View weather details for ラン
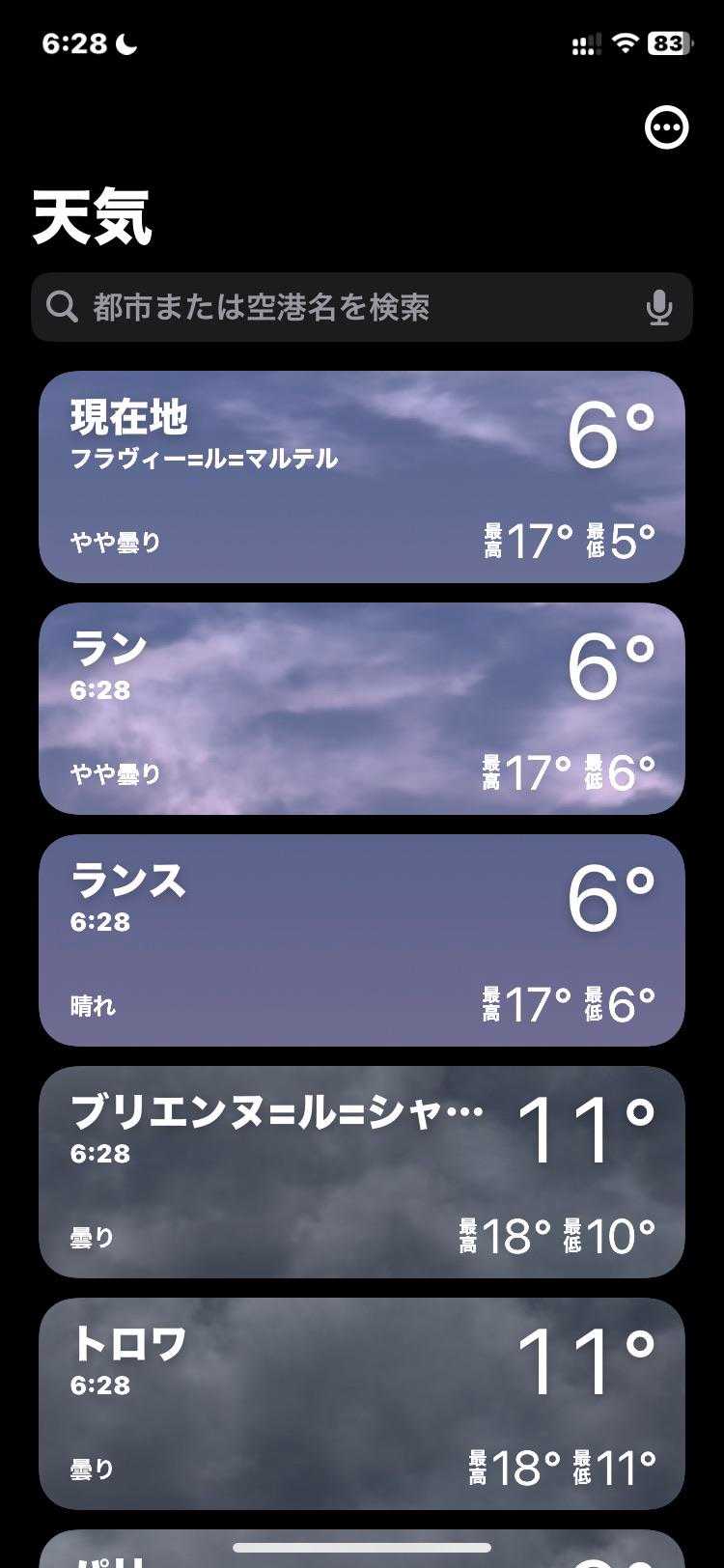The height and width of the screenshot is (1568, 724). pyautogui.click(x=362, y=709)
